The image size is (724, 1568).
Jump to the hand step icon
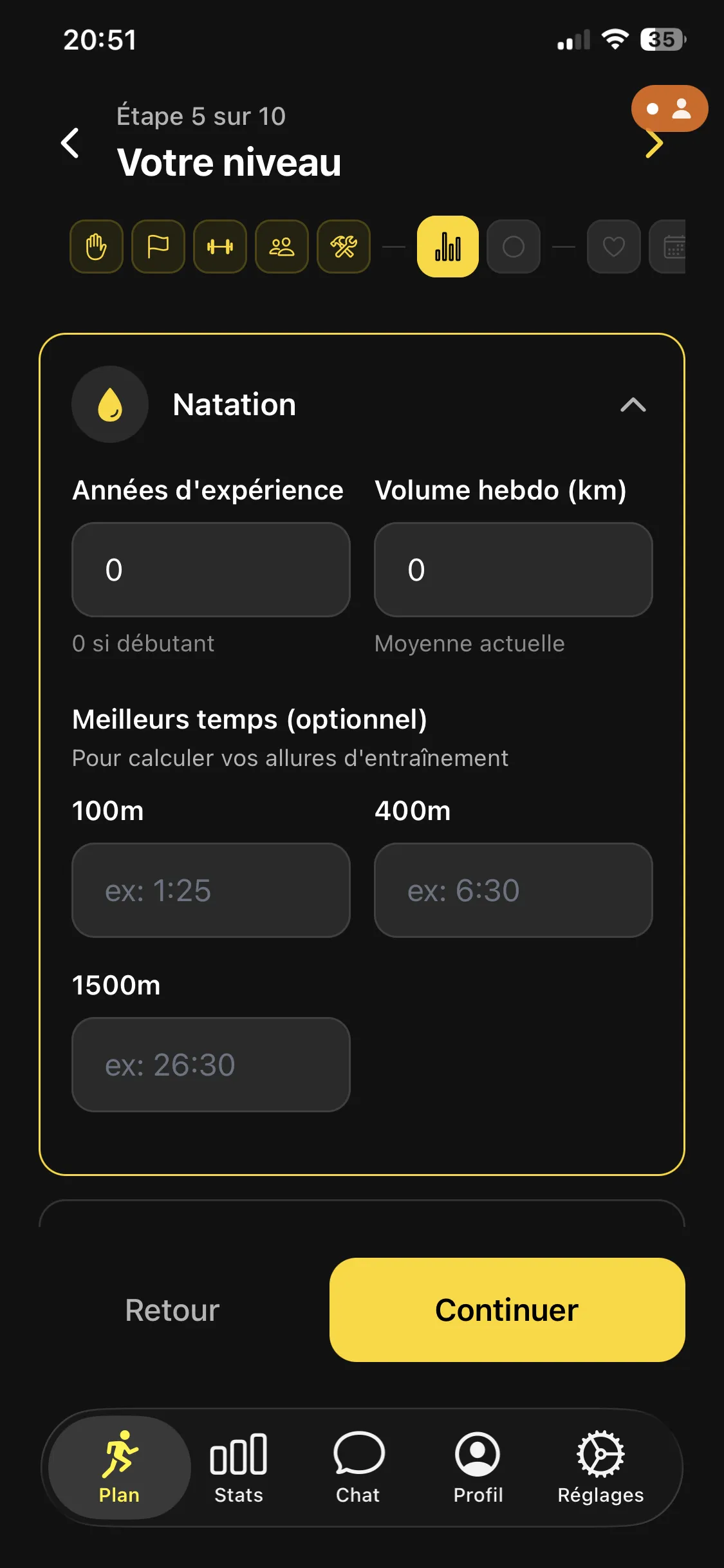tap(97, 247)
